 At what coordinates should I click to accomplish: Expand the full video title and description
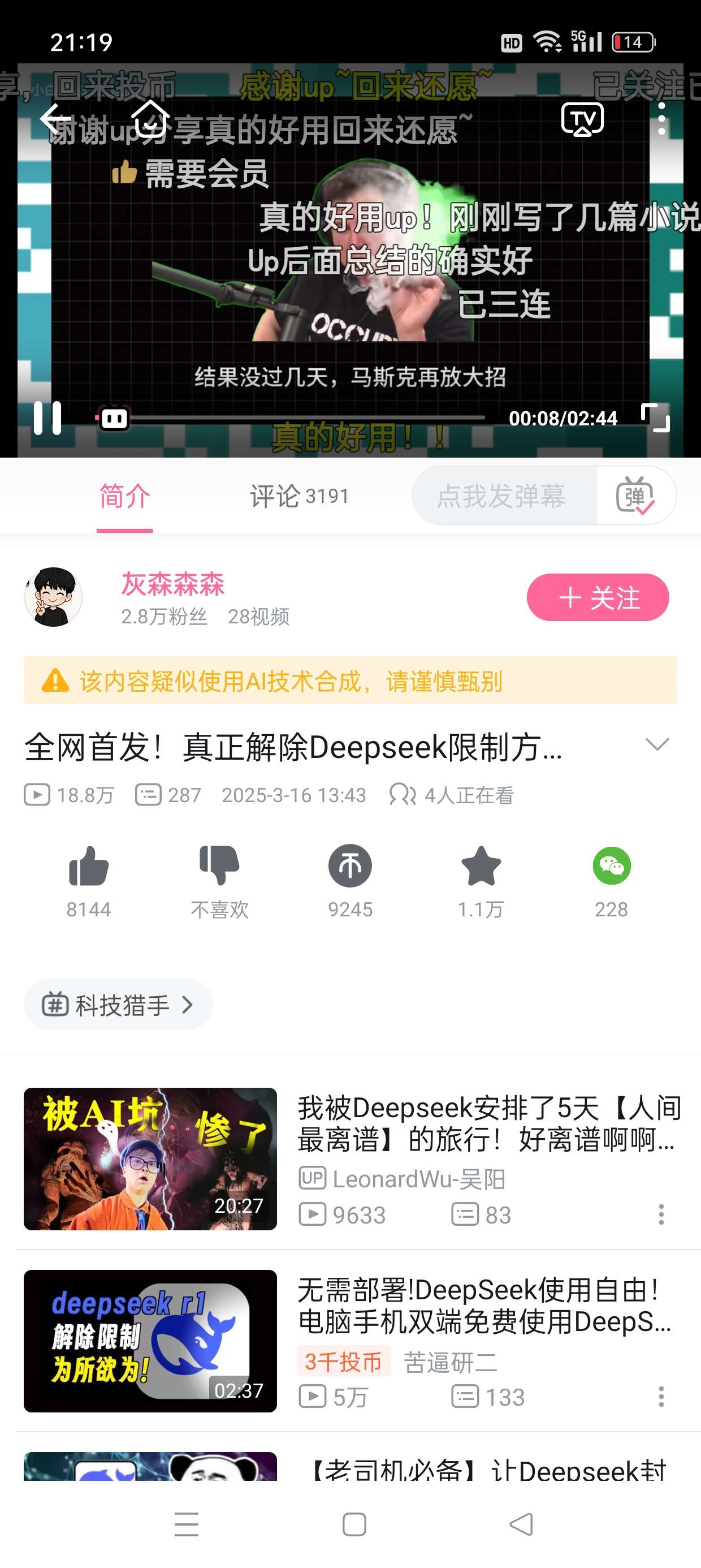point(656,744)
